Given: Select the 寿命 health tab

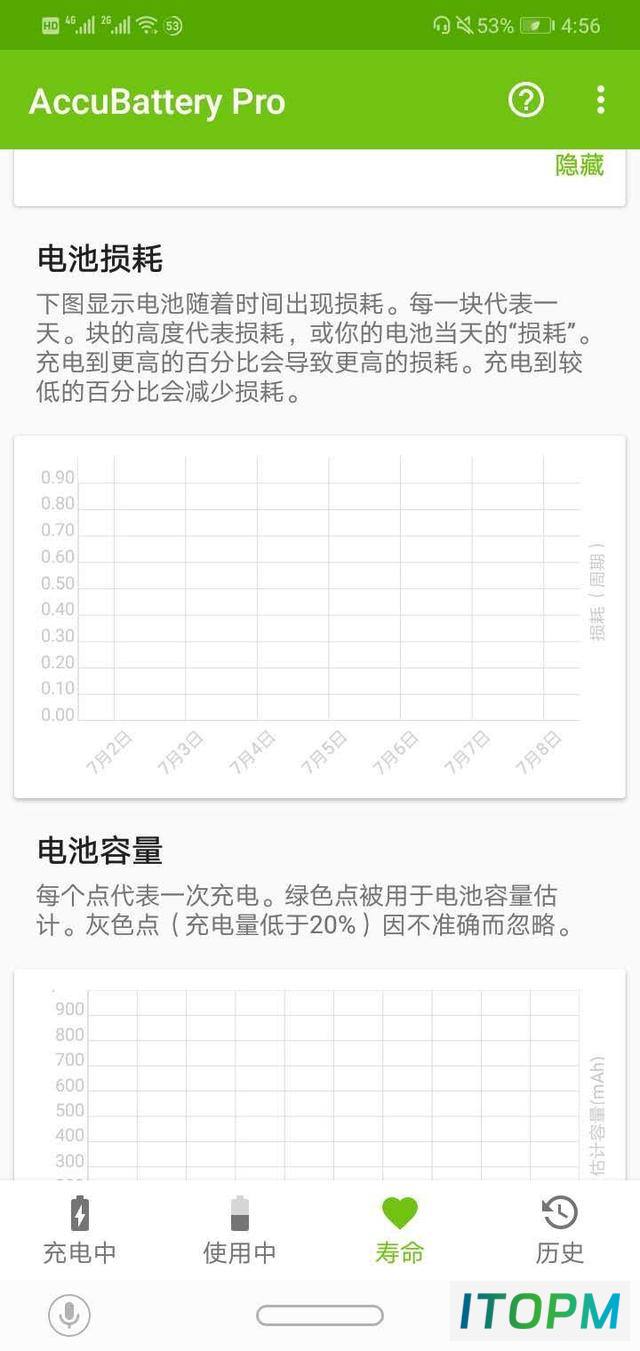Looking at the screenshot, I should pos(400,1230).
